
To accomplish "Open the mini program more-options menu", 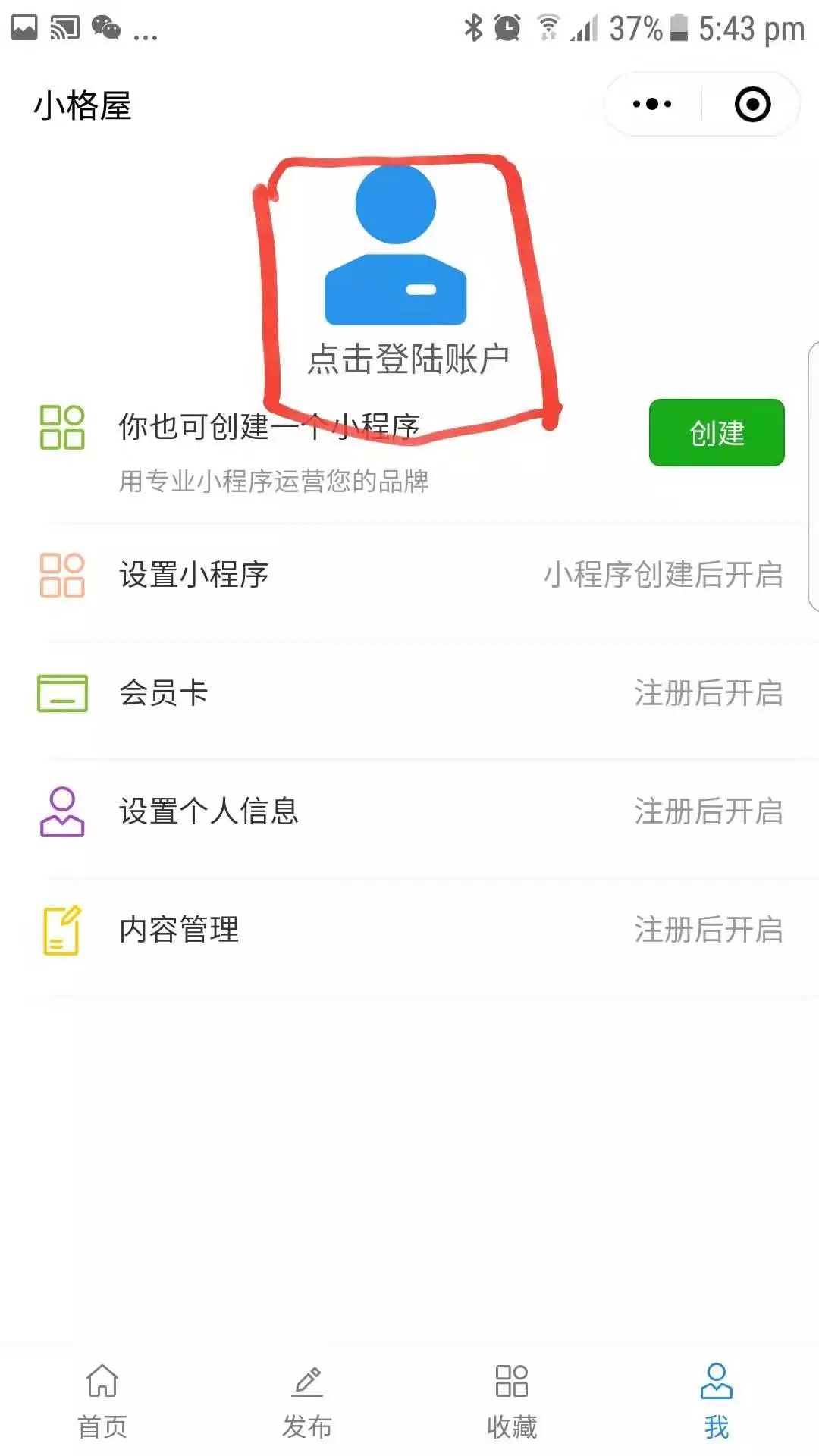I will (x=652, y=105).
